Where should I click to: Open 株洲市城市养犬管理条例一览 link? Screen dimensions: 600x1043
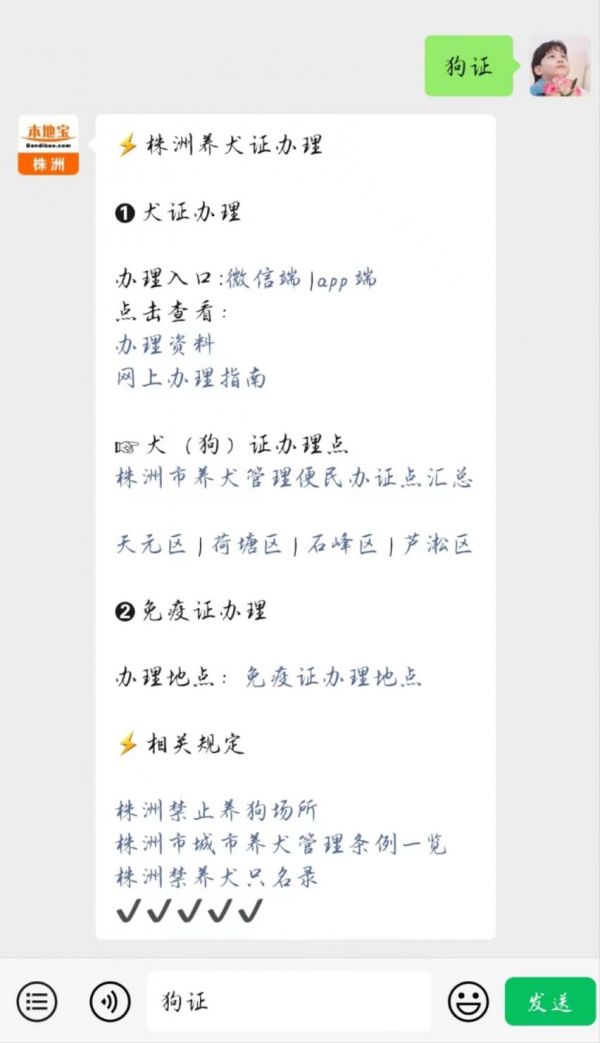click(281, 843)
